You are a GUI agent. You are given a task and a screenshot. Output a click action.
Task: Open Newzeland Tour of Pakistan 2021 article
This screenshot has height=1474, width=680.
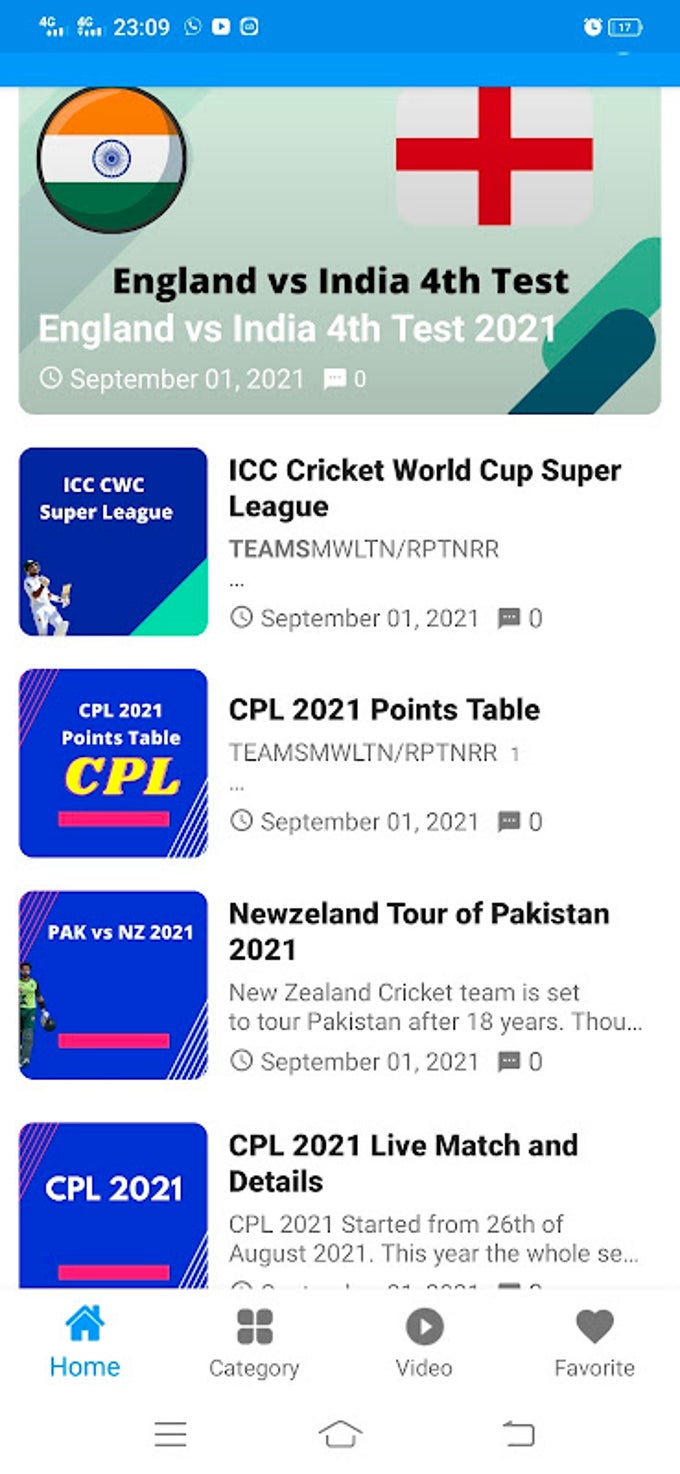[x=418, y=930]
